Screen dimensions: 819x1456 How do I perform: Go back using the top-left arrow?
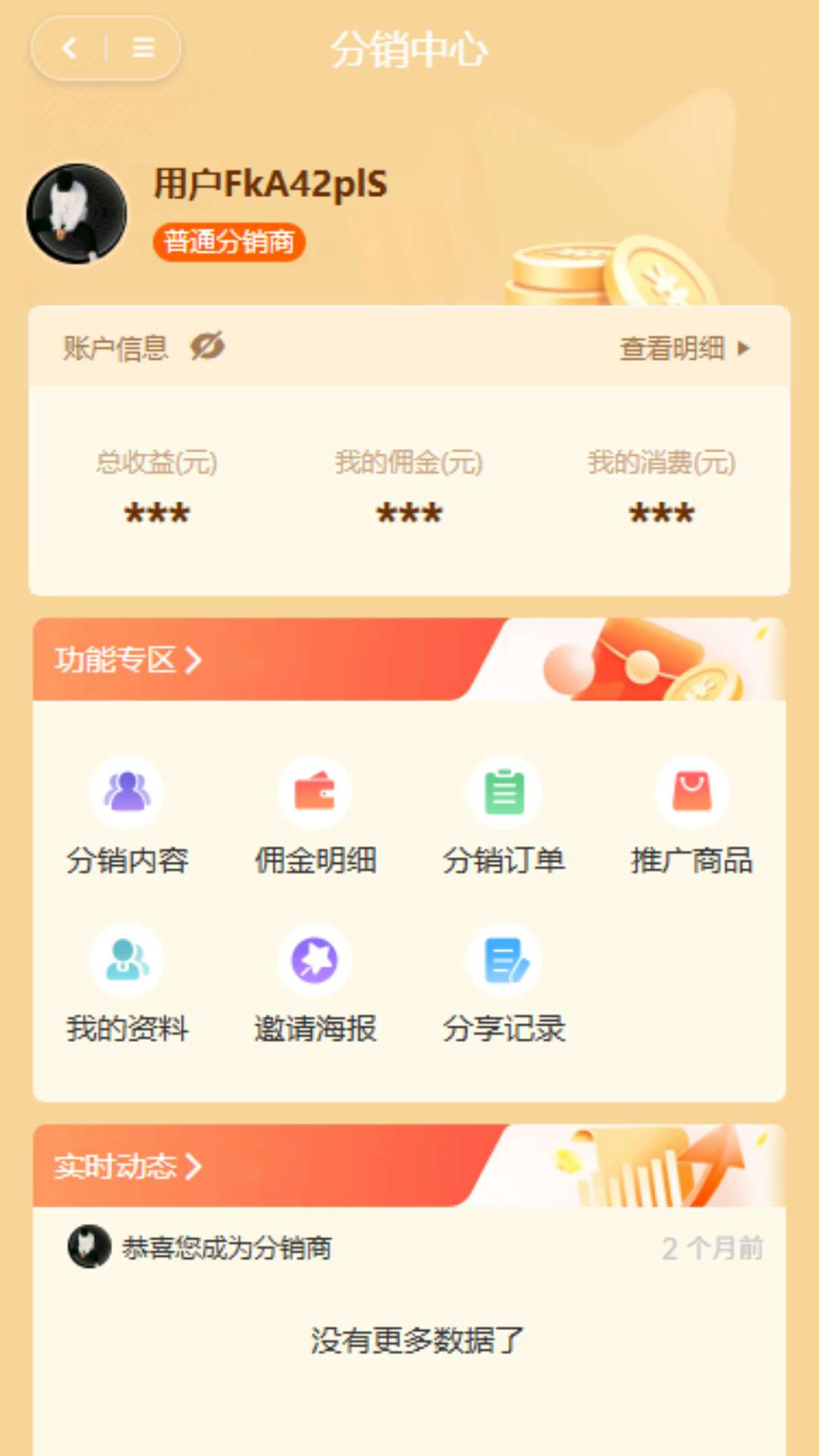click(x=70, y=49)
